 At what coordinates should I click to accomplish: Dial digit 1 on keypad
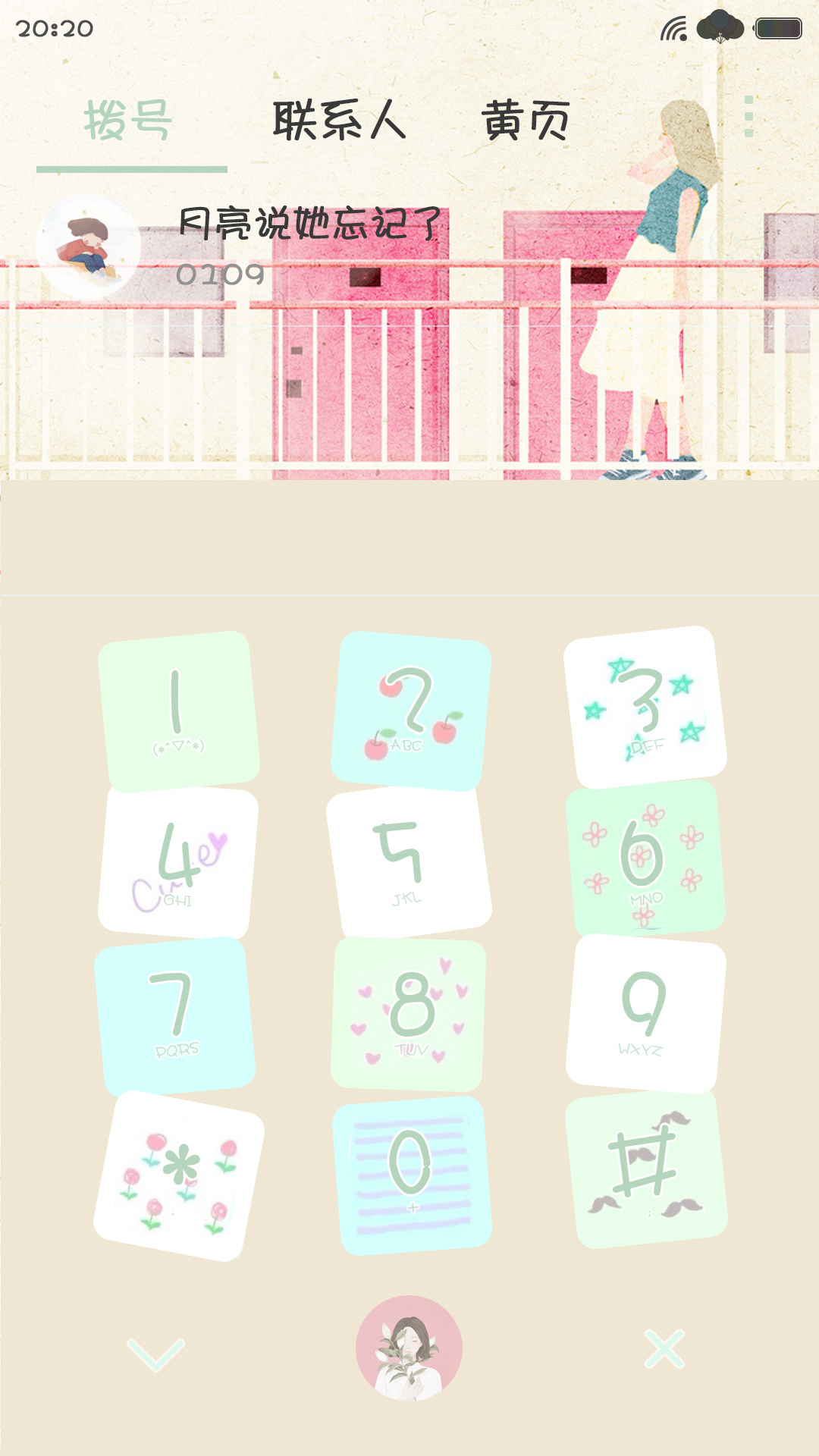click(178, 711)
